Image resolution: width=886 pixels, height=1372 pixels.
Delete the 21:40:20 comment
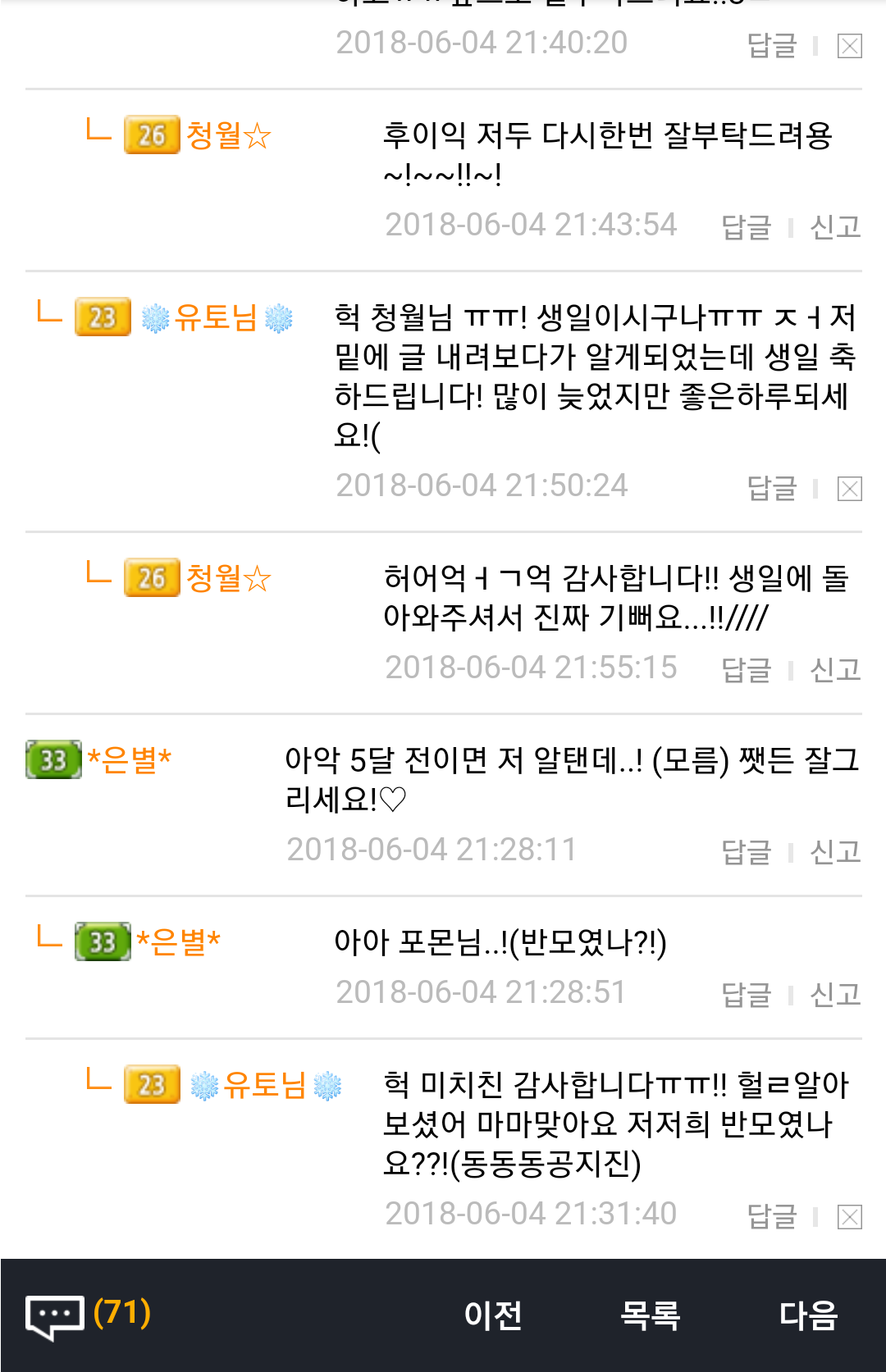click(x=849, y=46)
